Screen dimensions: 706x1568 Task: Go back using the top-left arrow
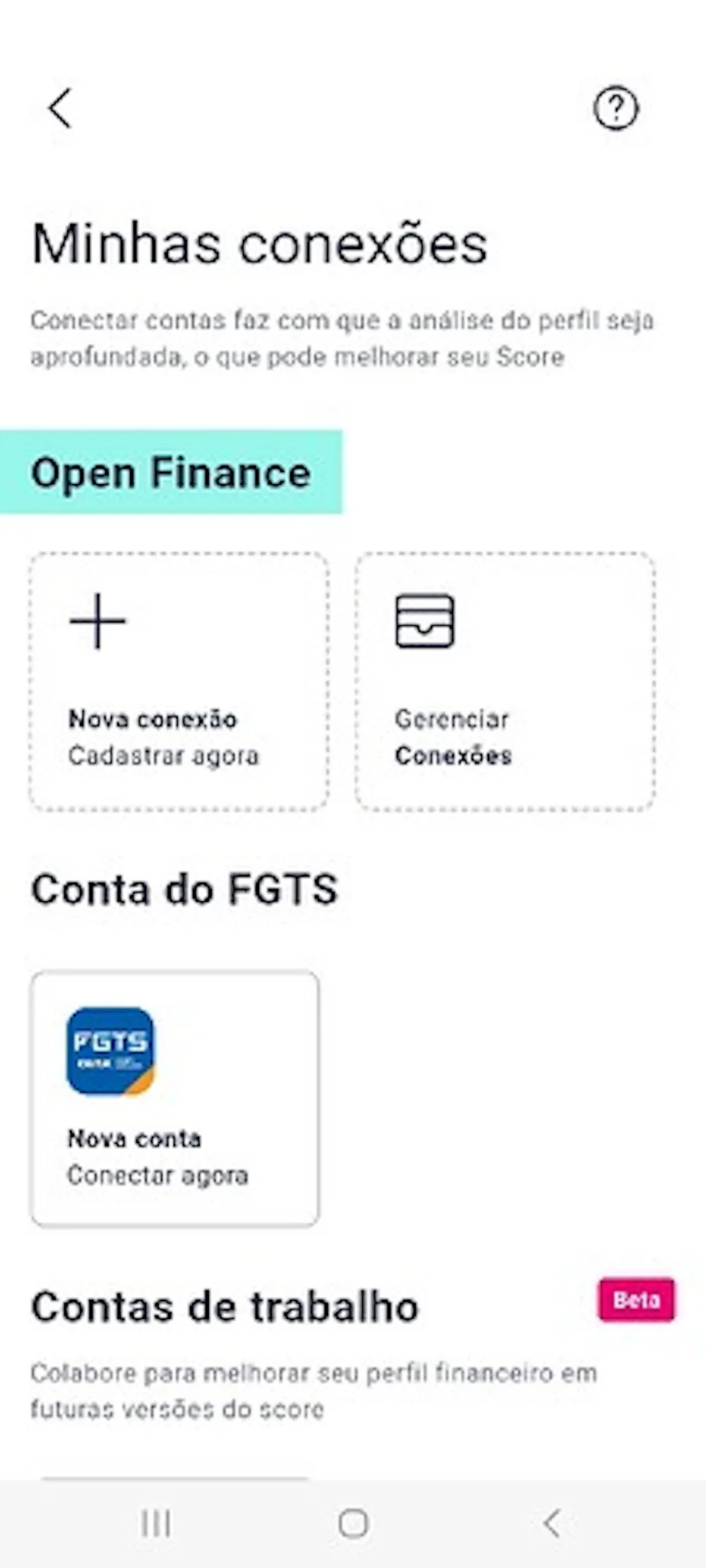click(x=60, y=109)
